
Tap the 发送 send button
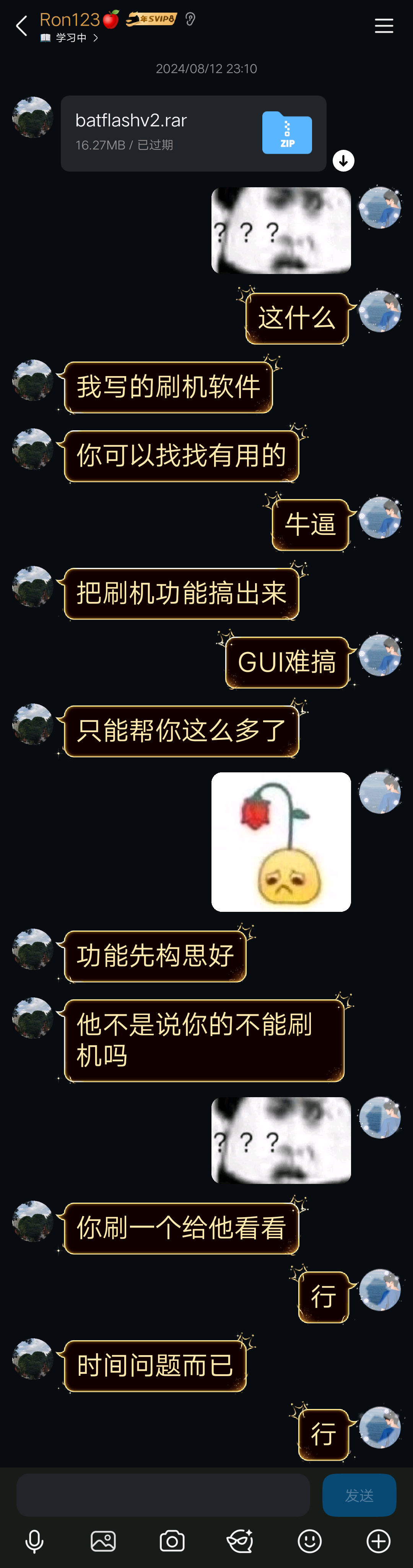(359, 1495)
